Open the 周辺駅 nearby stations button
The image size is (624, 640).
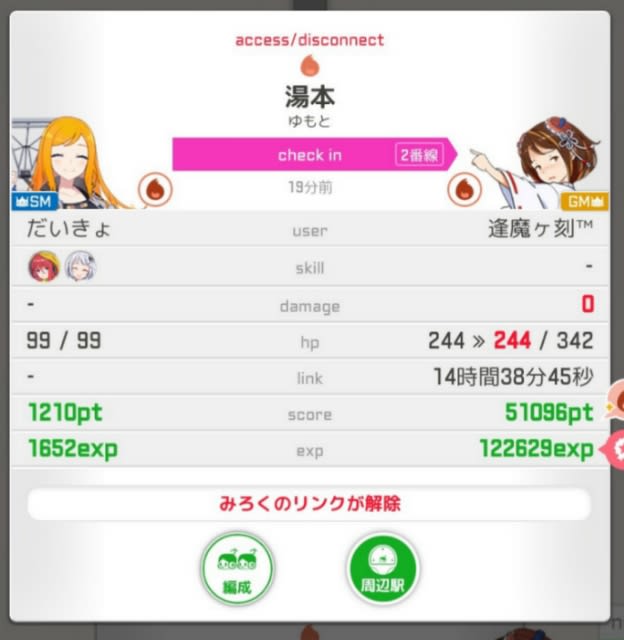point(382,568)
